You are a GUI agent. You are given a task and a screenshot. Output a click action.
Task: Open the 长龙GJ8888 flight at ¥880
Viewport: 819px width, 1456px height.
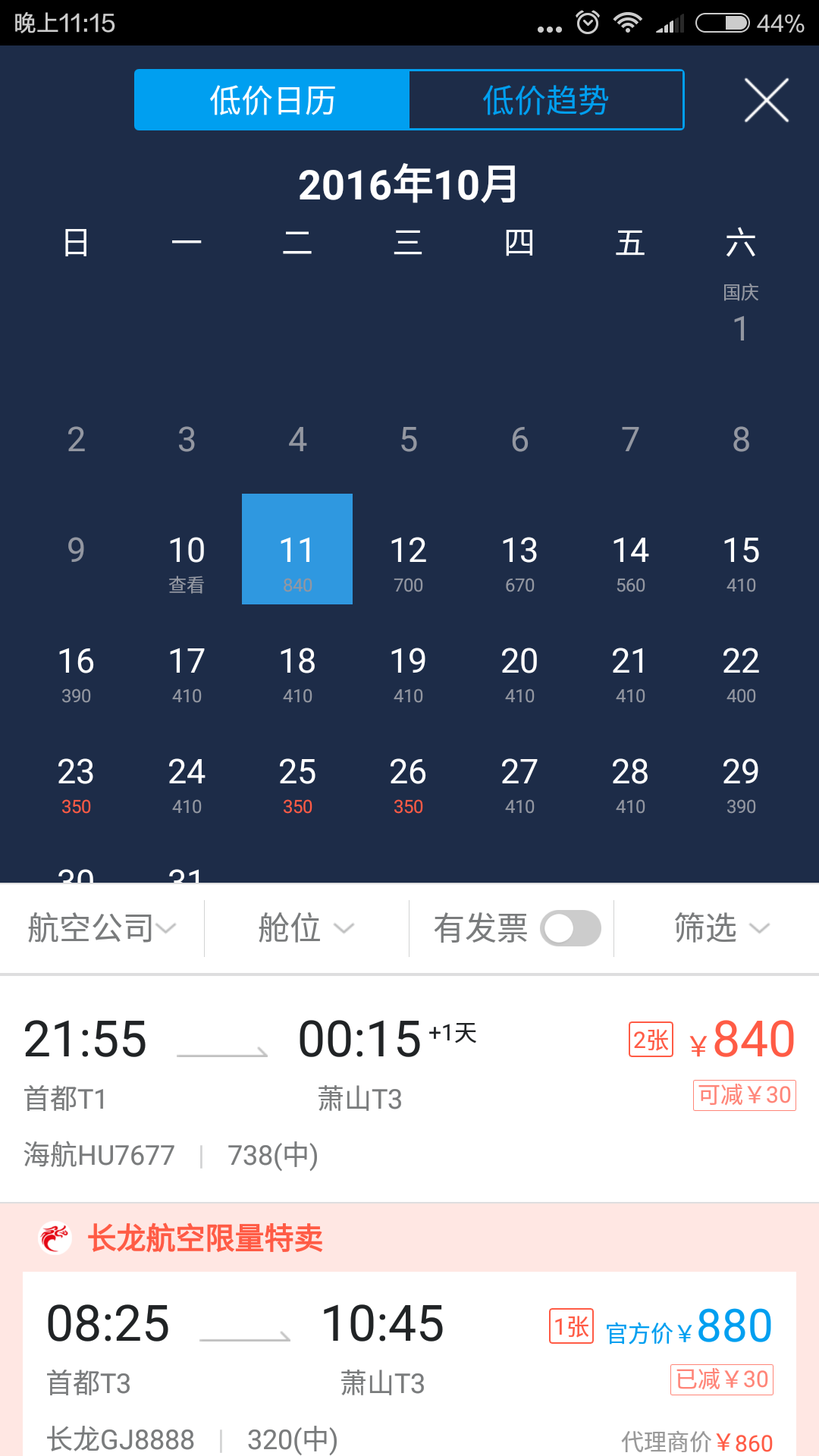pyautogui.click(x=409, y=1363)
